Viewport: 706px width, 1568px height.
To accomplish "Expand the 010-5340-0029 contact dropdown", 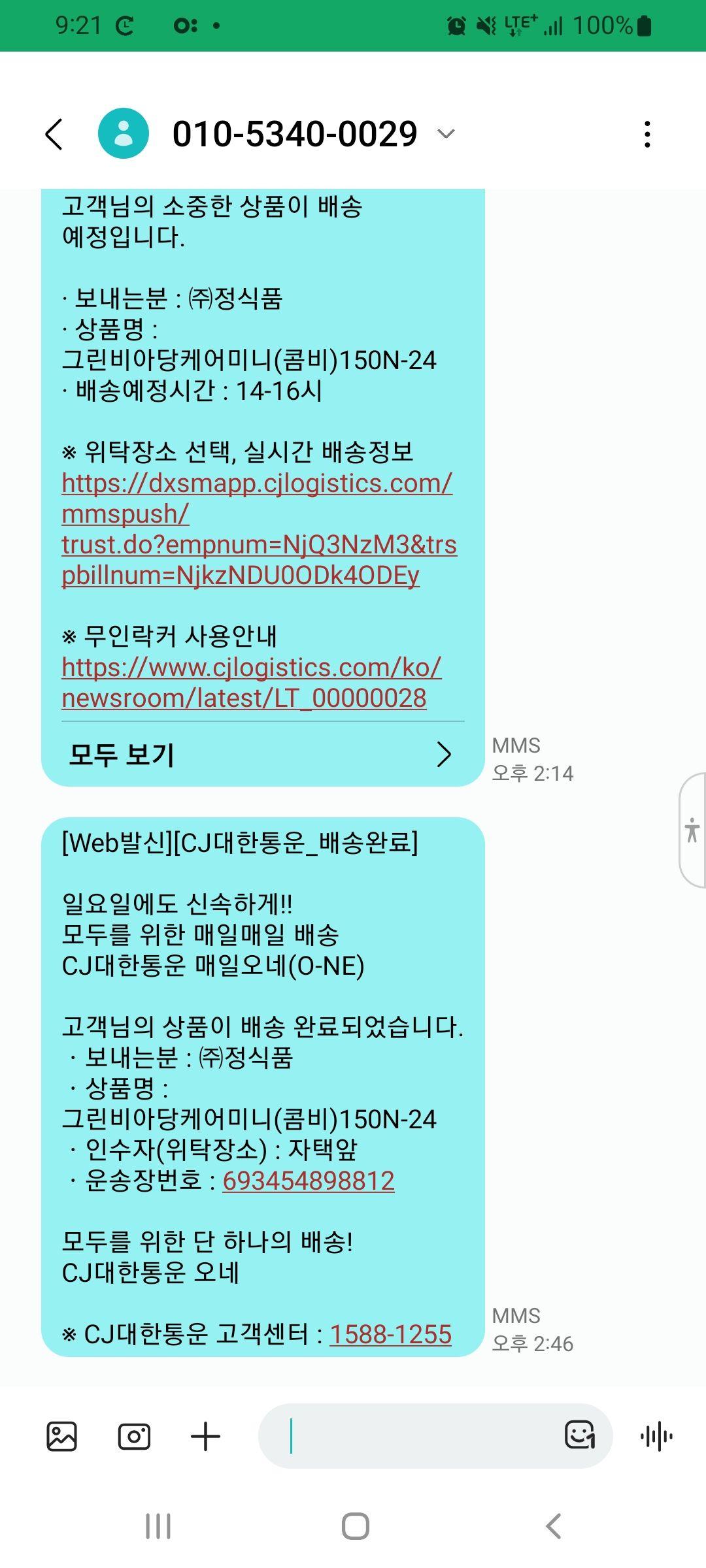I will pos(446,134).
